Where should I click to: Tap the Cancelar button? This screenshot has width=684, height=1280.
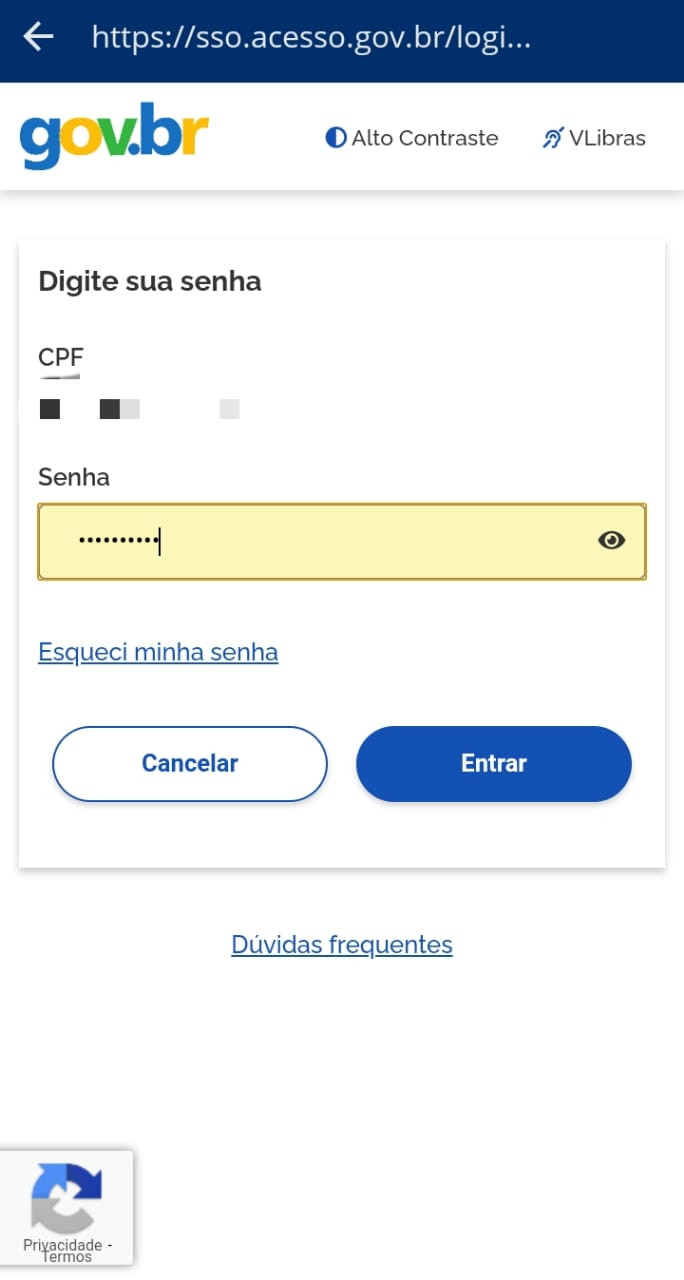click(190, 764)
